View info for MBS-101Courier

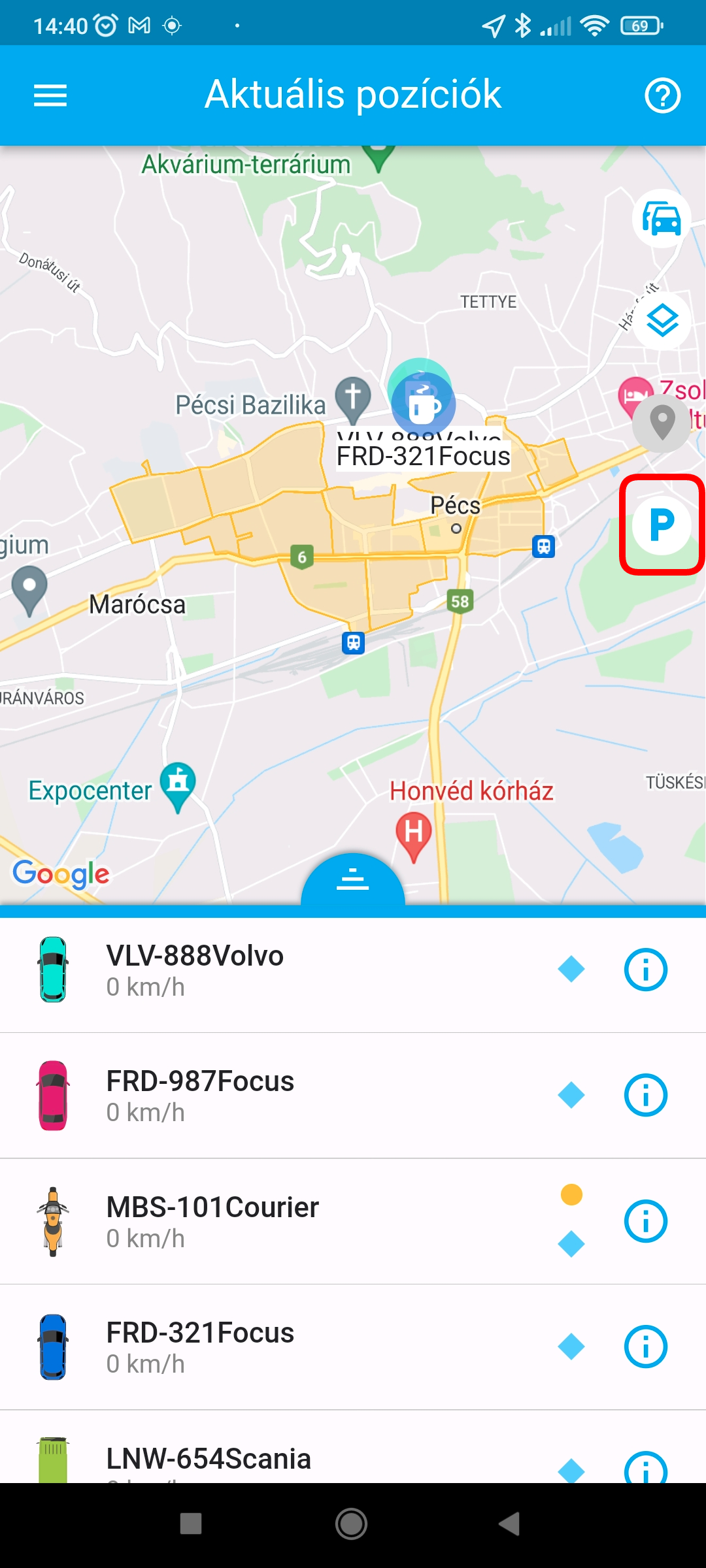(x=645, y=1221)
